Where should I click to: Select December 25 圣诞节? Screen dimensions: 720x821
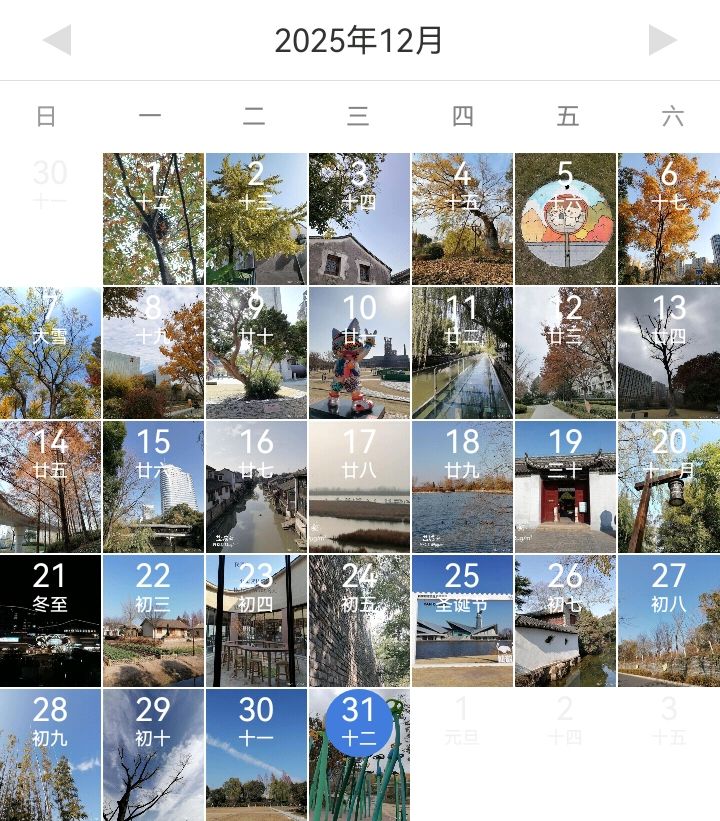[462, 621]
